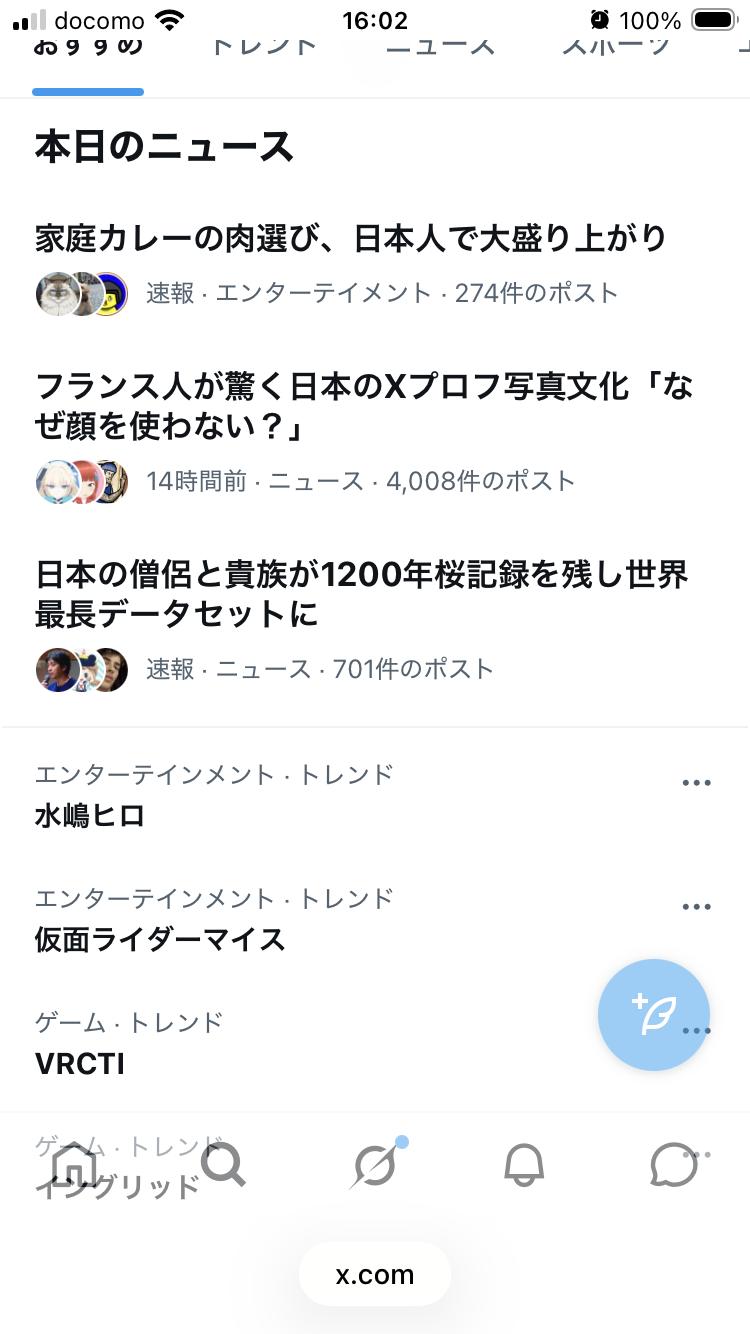Open more options for 水嶋ヒロ
Image resolution: width=750 pixels, height=1334 pixels.
pos(696,783)
